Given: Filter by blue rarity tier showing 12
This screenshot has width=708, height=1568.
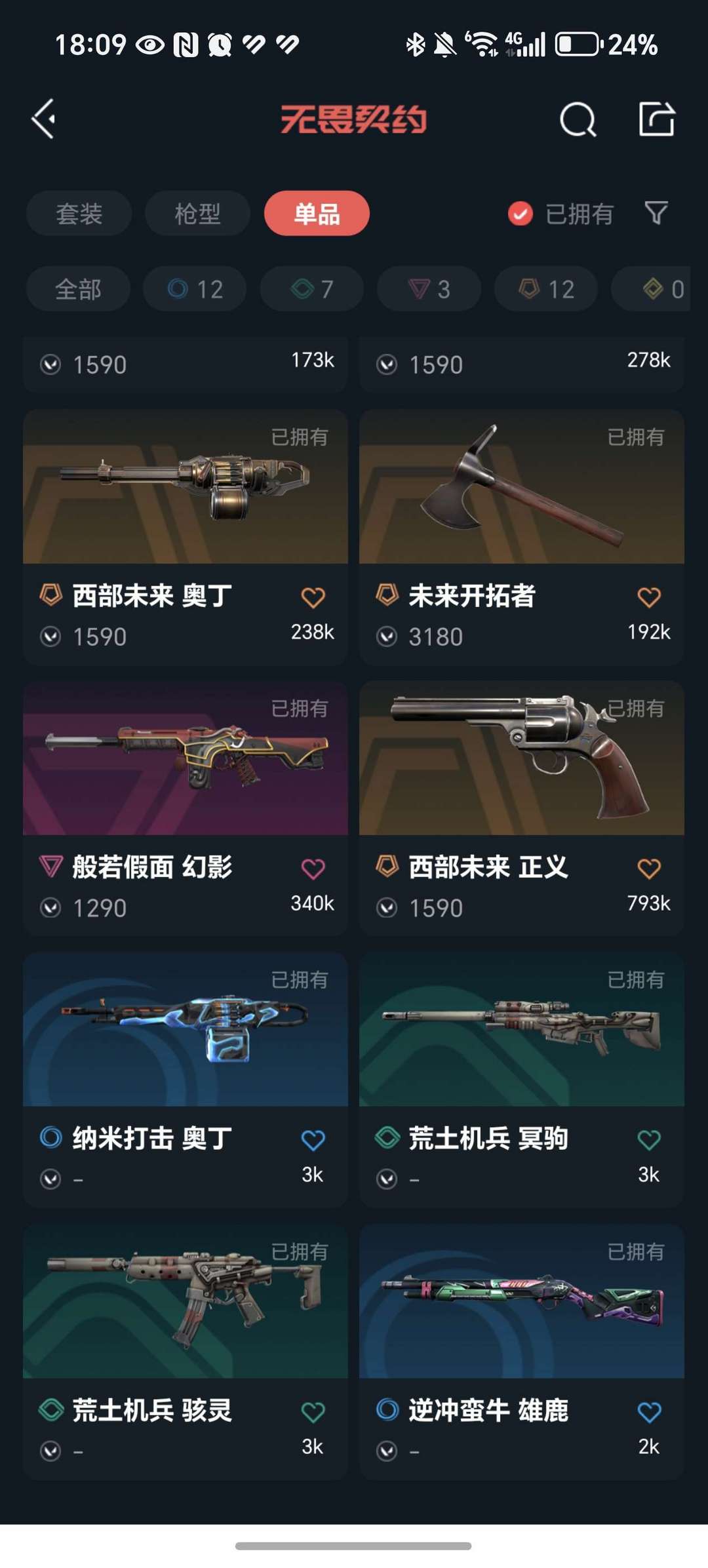Looking at the screenshot, I should click(194, 288).
